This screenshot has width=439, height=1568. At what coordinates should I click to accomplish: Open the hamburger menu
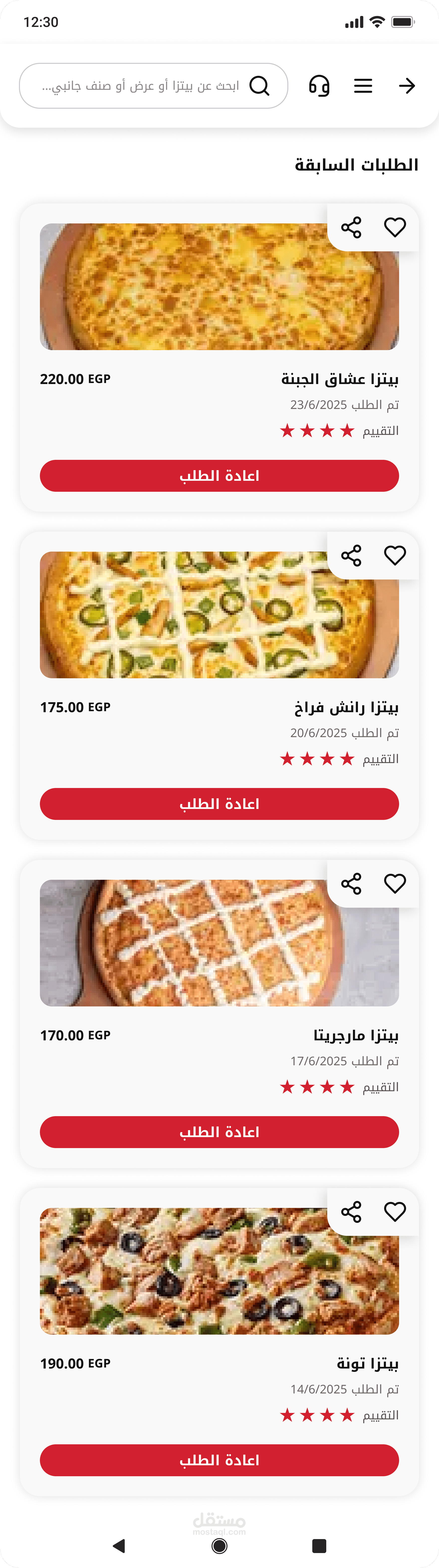tap(363, 86)
